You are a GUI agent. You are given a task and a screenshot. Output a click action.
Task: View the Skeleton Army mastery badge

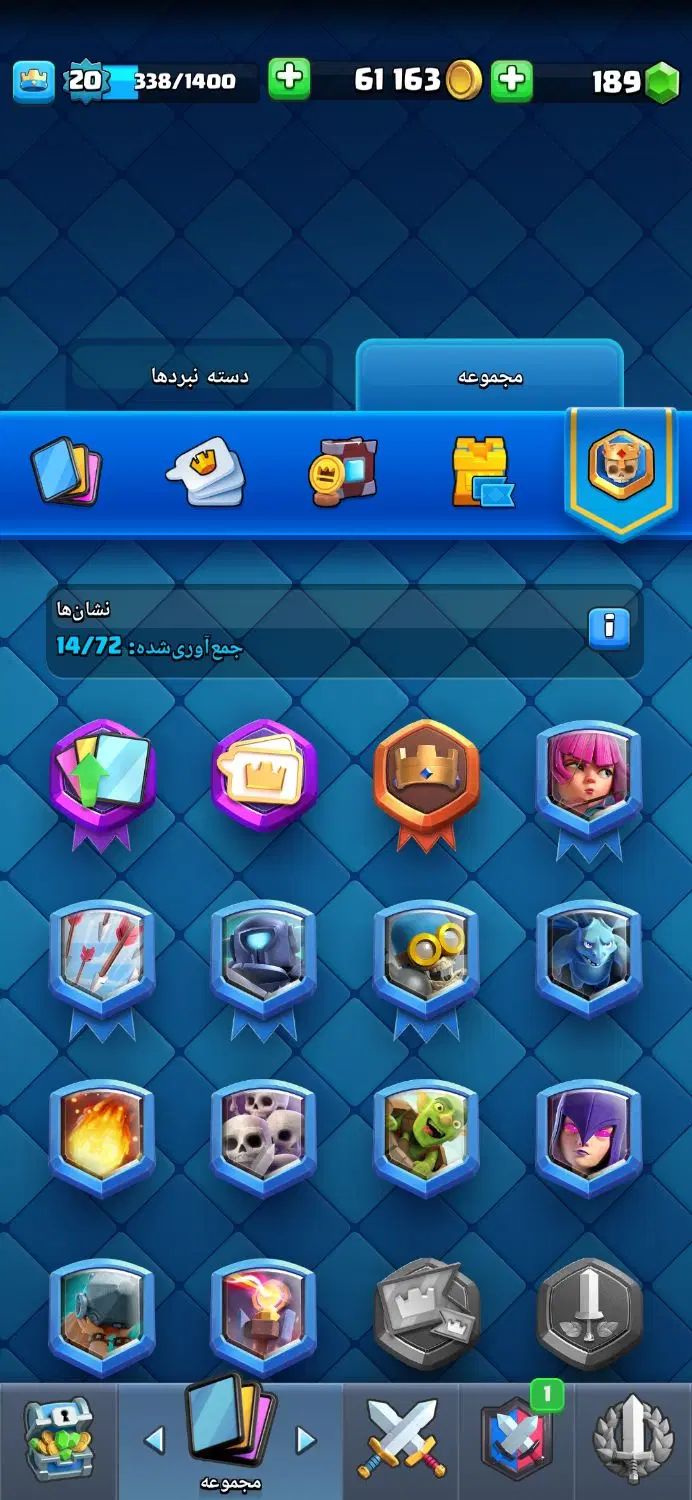point(264,1138)
